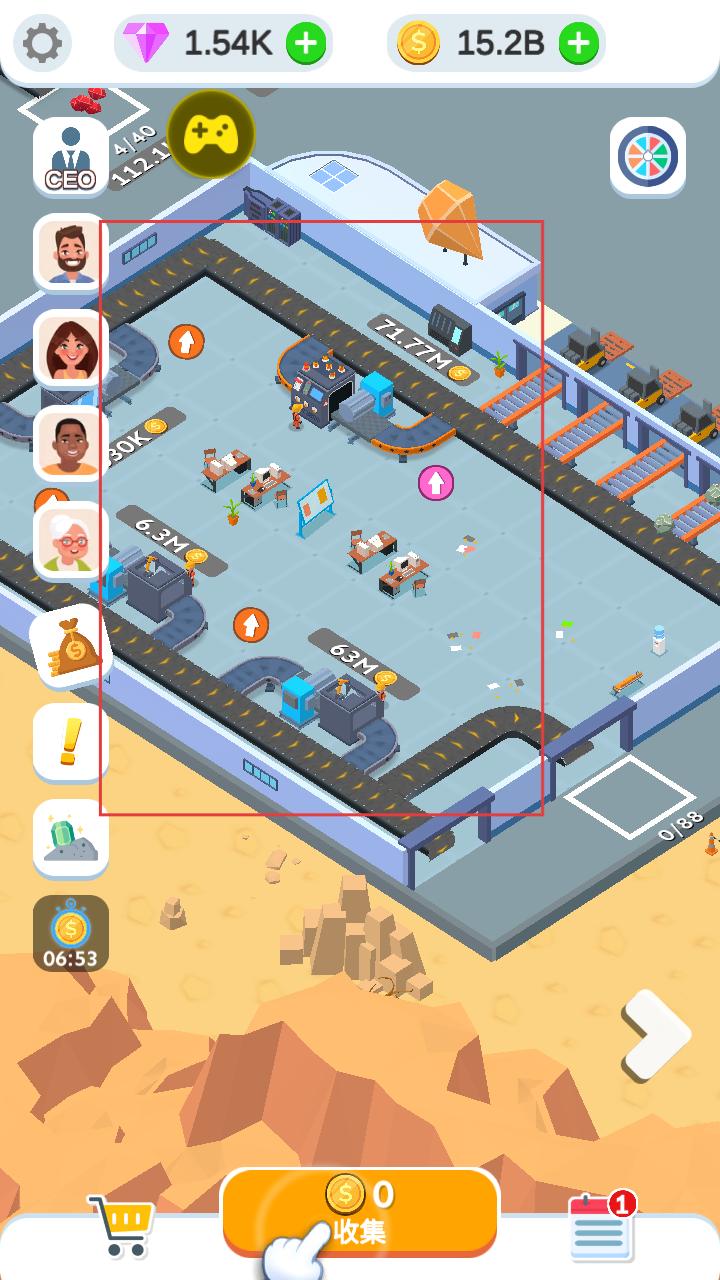Go to next area with arrow
The image size is (720, 1280).
(x=656, y=1036)
